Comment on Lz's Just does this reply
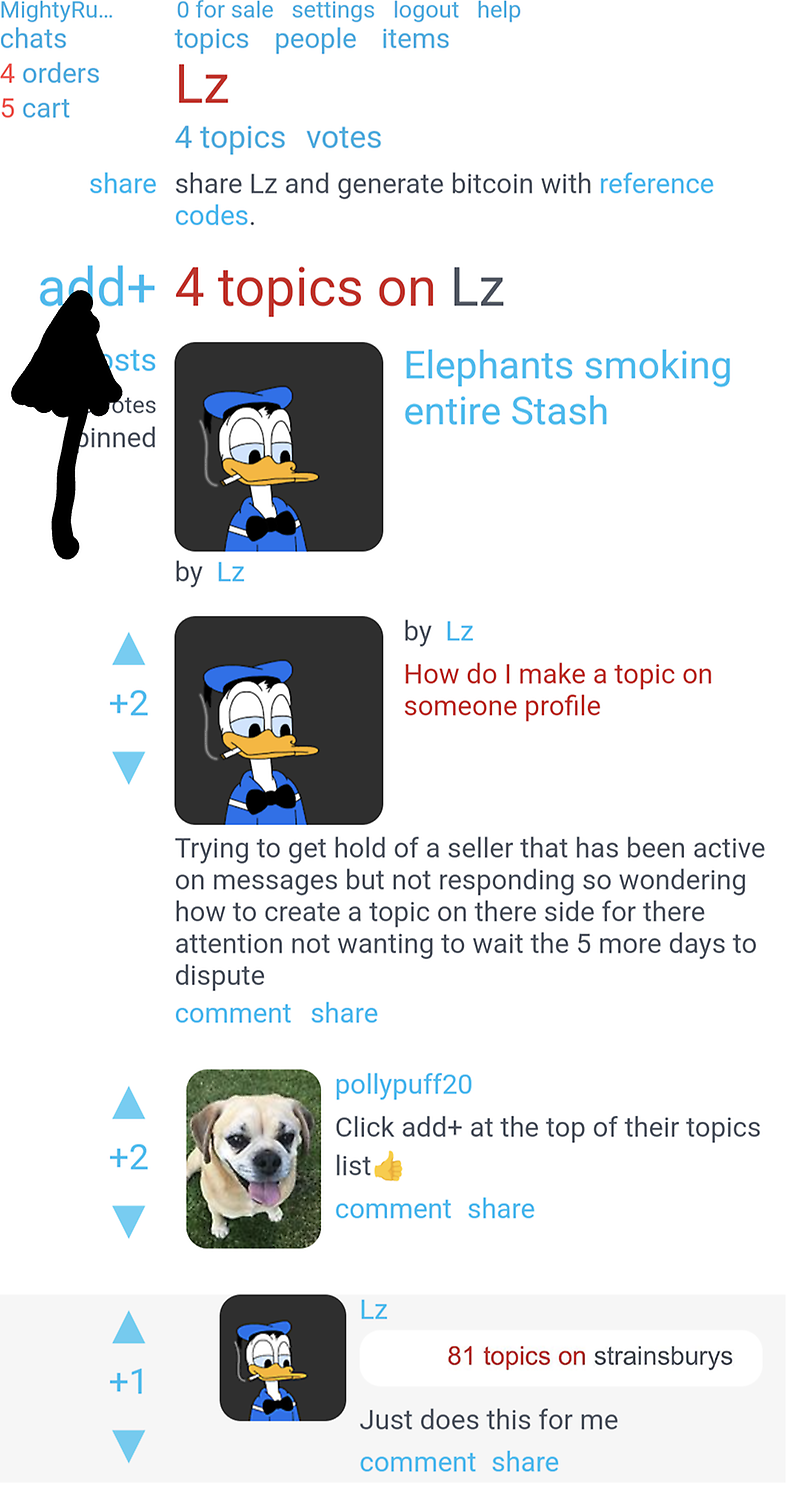Image resolution: width=800 pixels, height=1485 pixels. 417,1462
